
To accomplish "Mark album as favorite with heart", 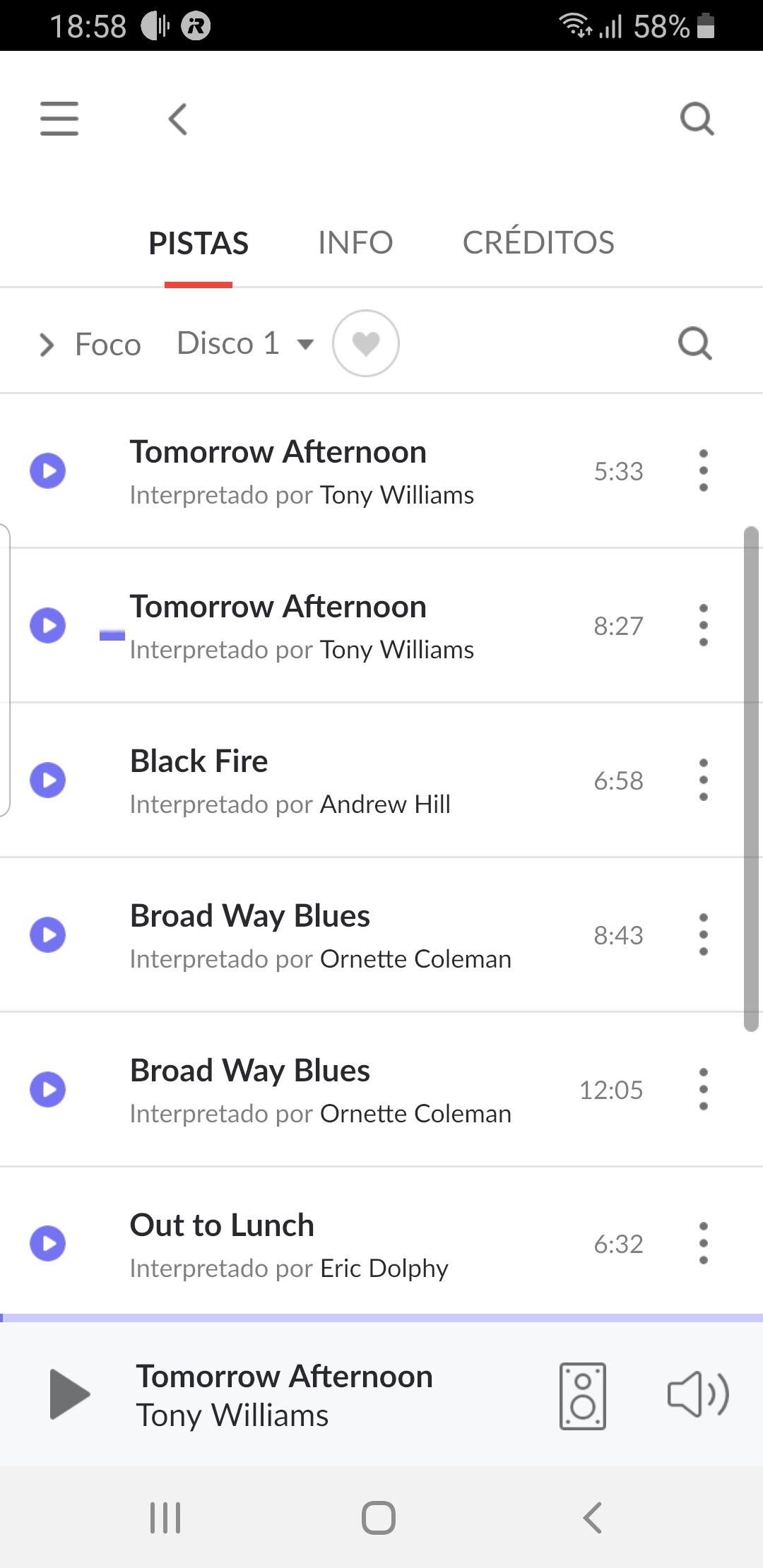I will click(366, 344).
